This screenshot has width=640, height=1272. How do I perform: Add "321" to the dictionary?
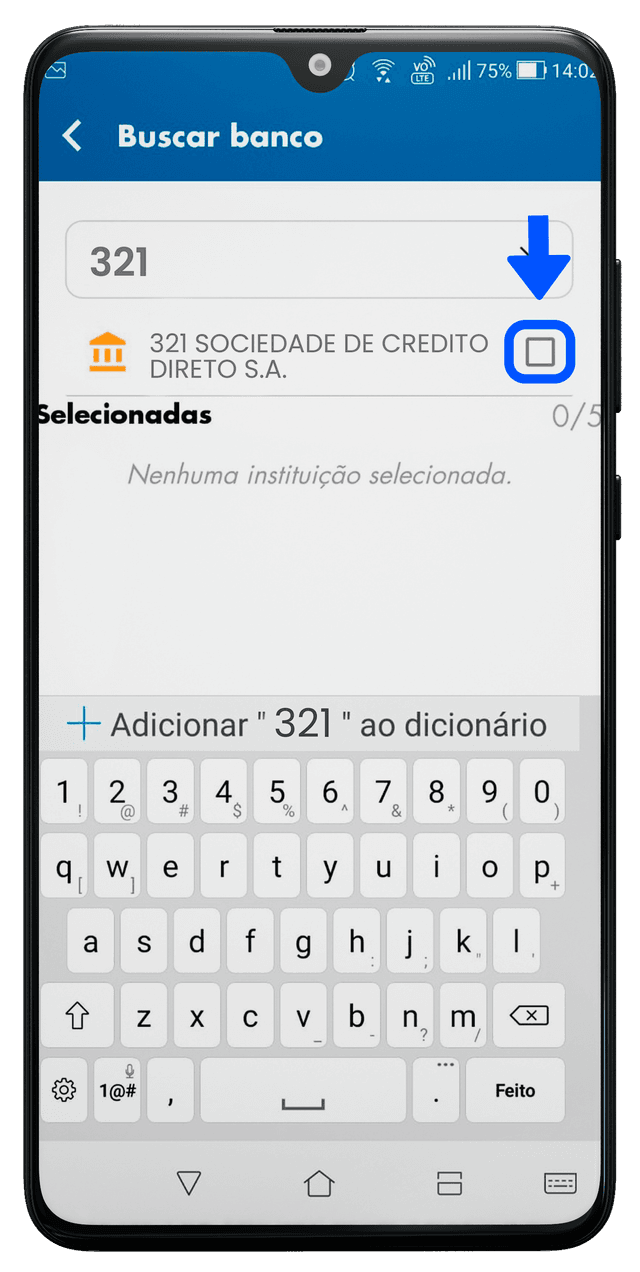click(310, 724)
